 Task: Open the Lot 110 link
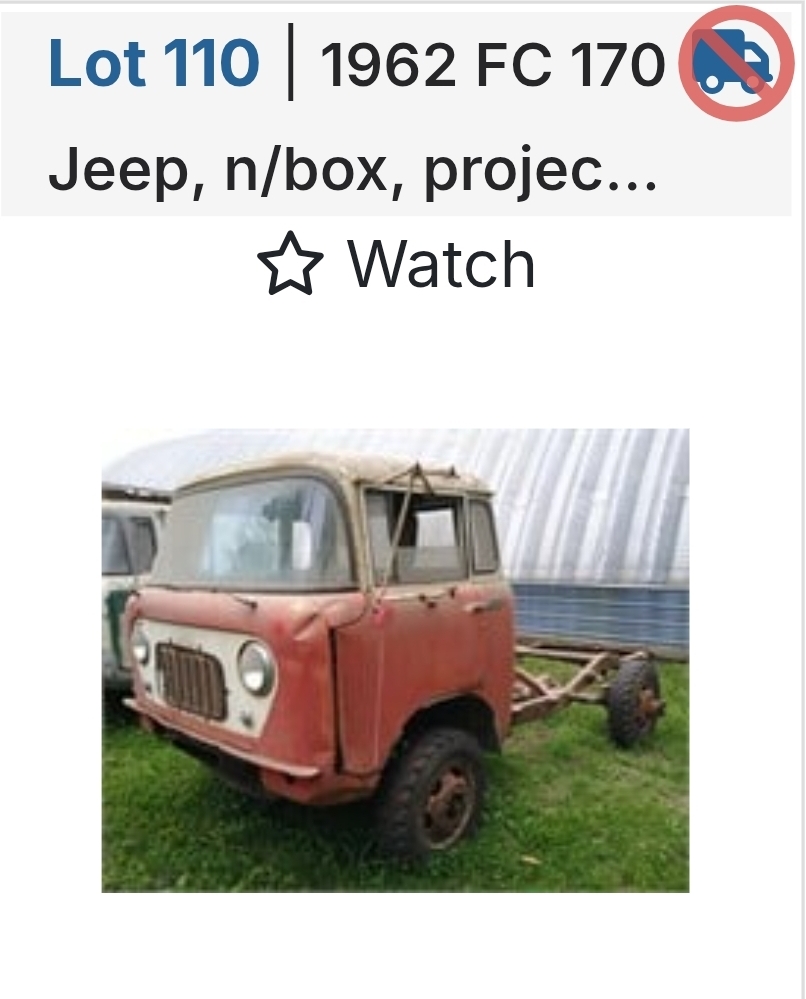coord(153,65)
